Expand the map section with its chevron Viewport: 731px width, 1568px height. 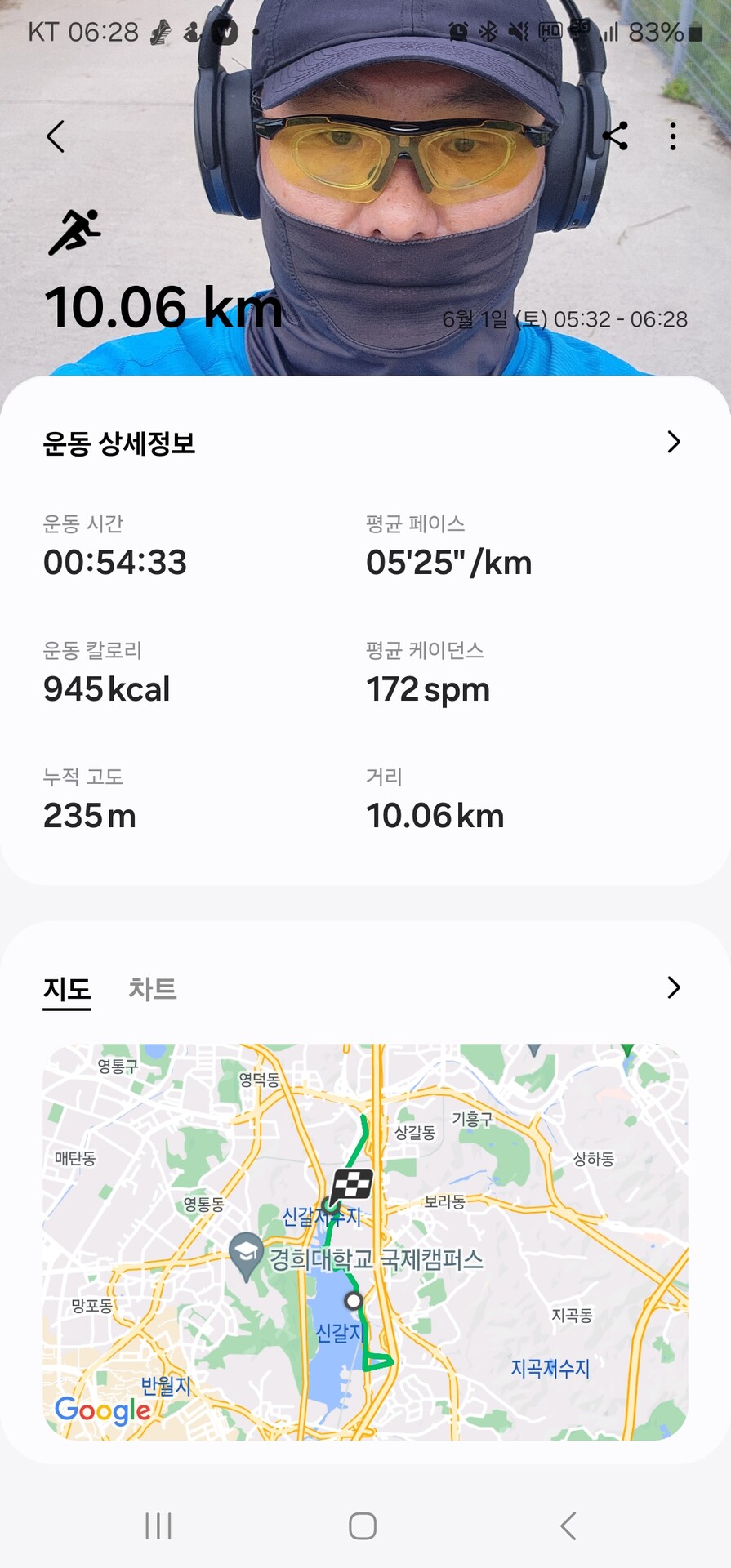tap(673, 987)
